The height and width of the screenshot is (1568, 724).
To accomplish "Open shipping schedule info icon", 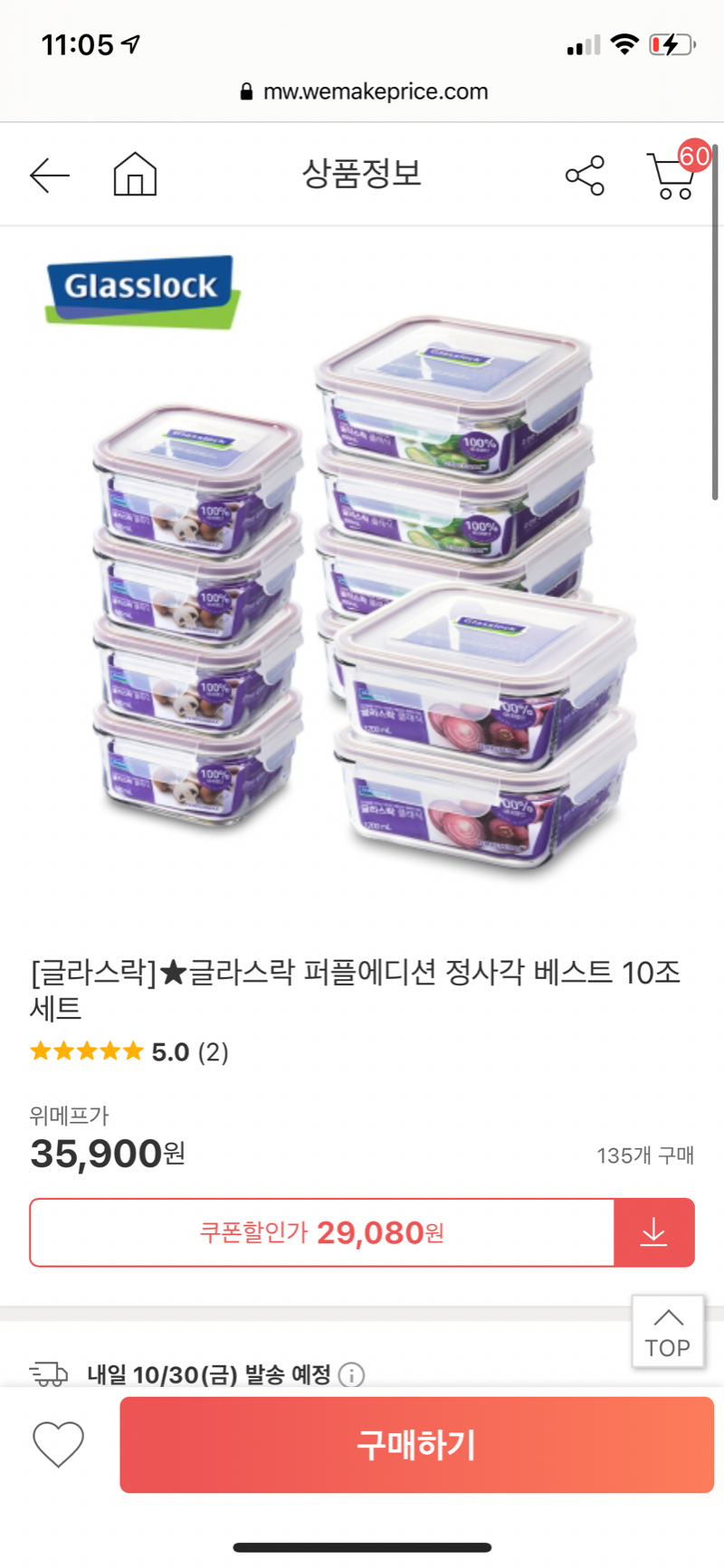I will [351, 1375].
